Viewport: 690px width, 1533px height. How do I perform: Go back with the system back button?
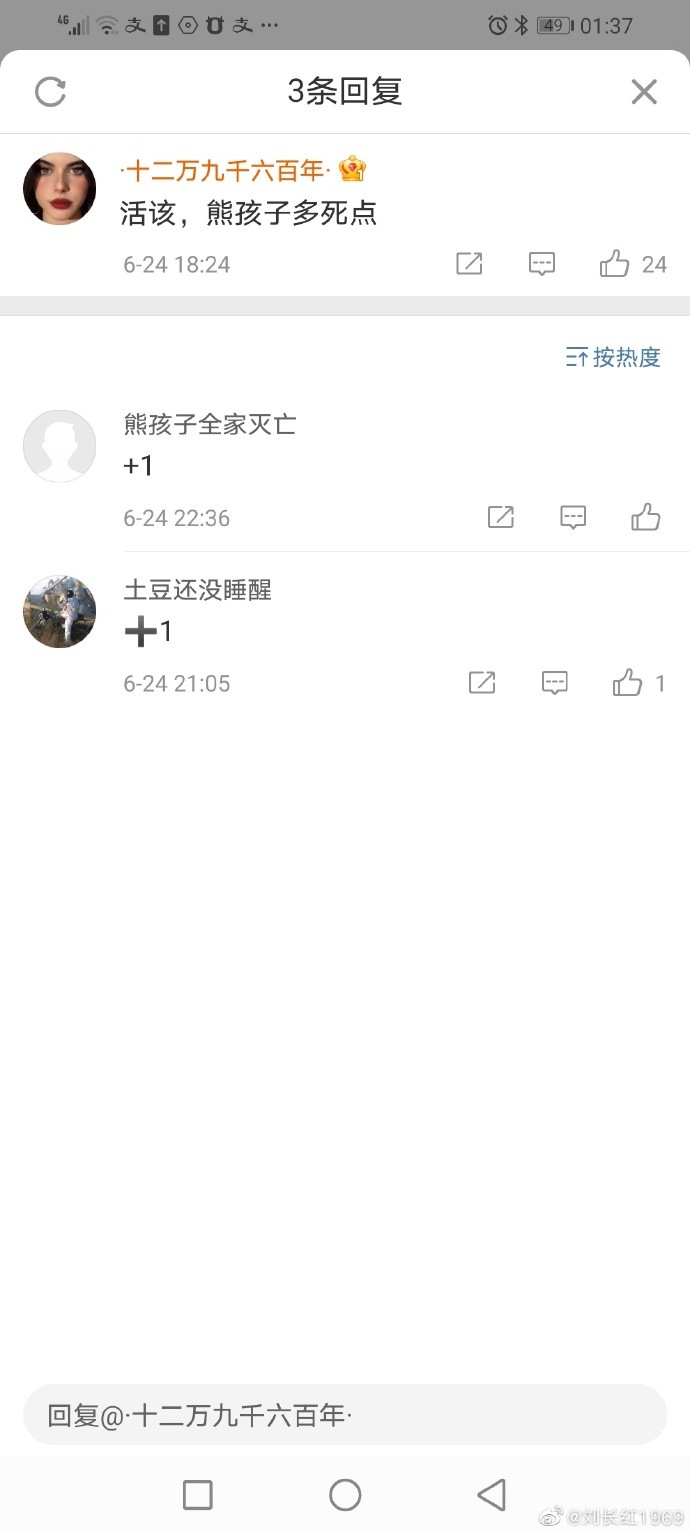click(x=491, y=1495)
